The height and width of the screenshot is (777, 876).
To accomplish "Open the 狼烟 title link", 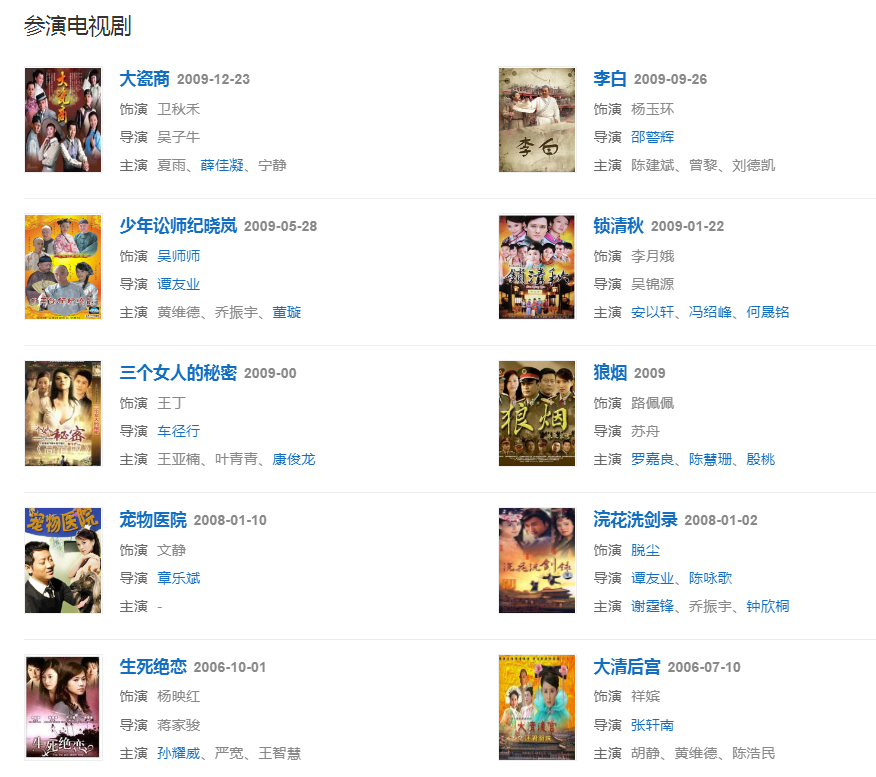I will coord(609,373).
